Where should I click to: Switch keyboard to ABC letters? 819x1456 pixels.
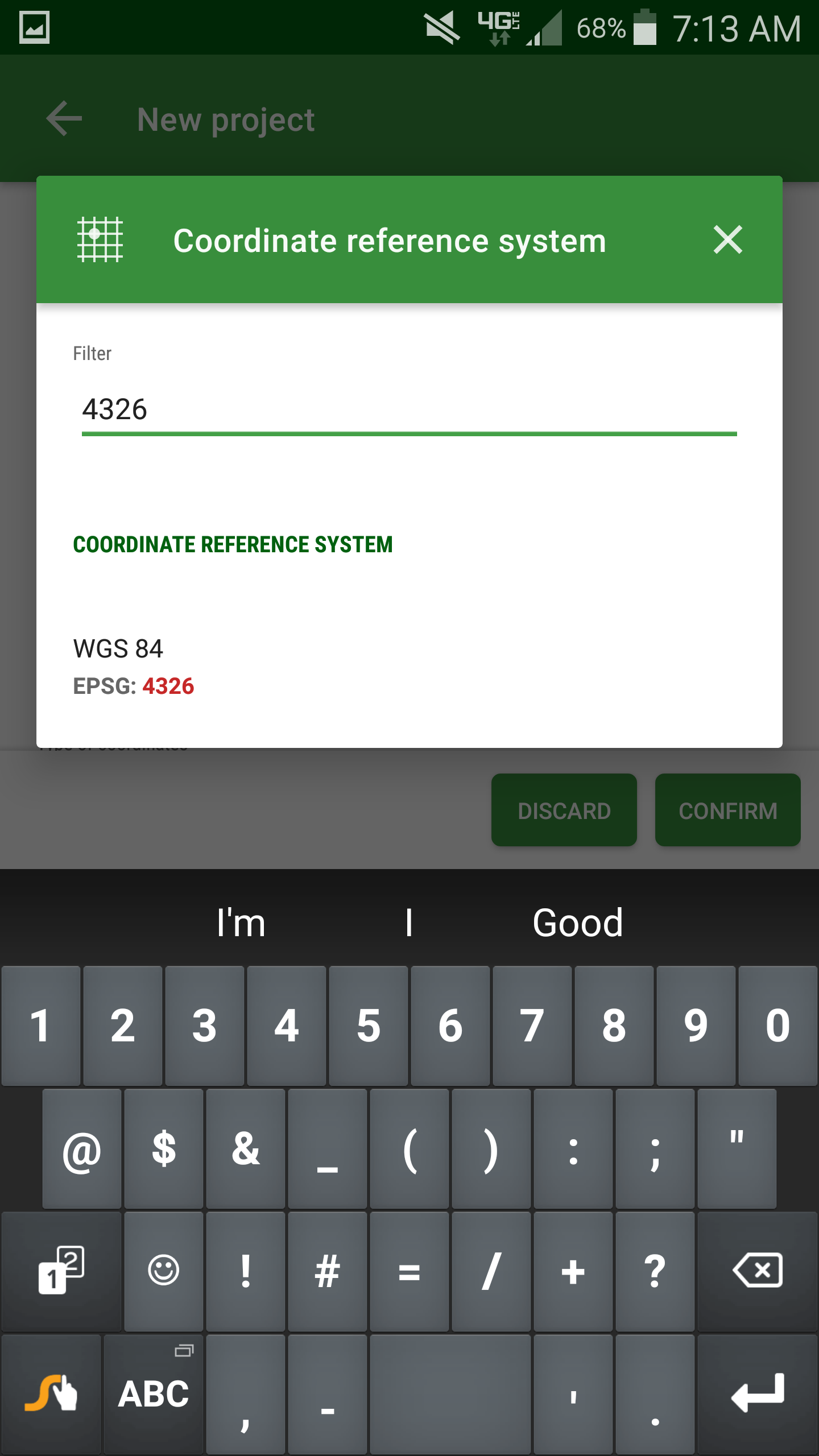(154, 1393)
